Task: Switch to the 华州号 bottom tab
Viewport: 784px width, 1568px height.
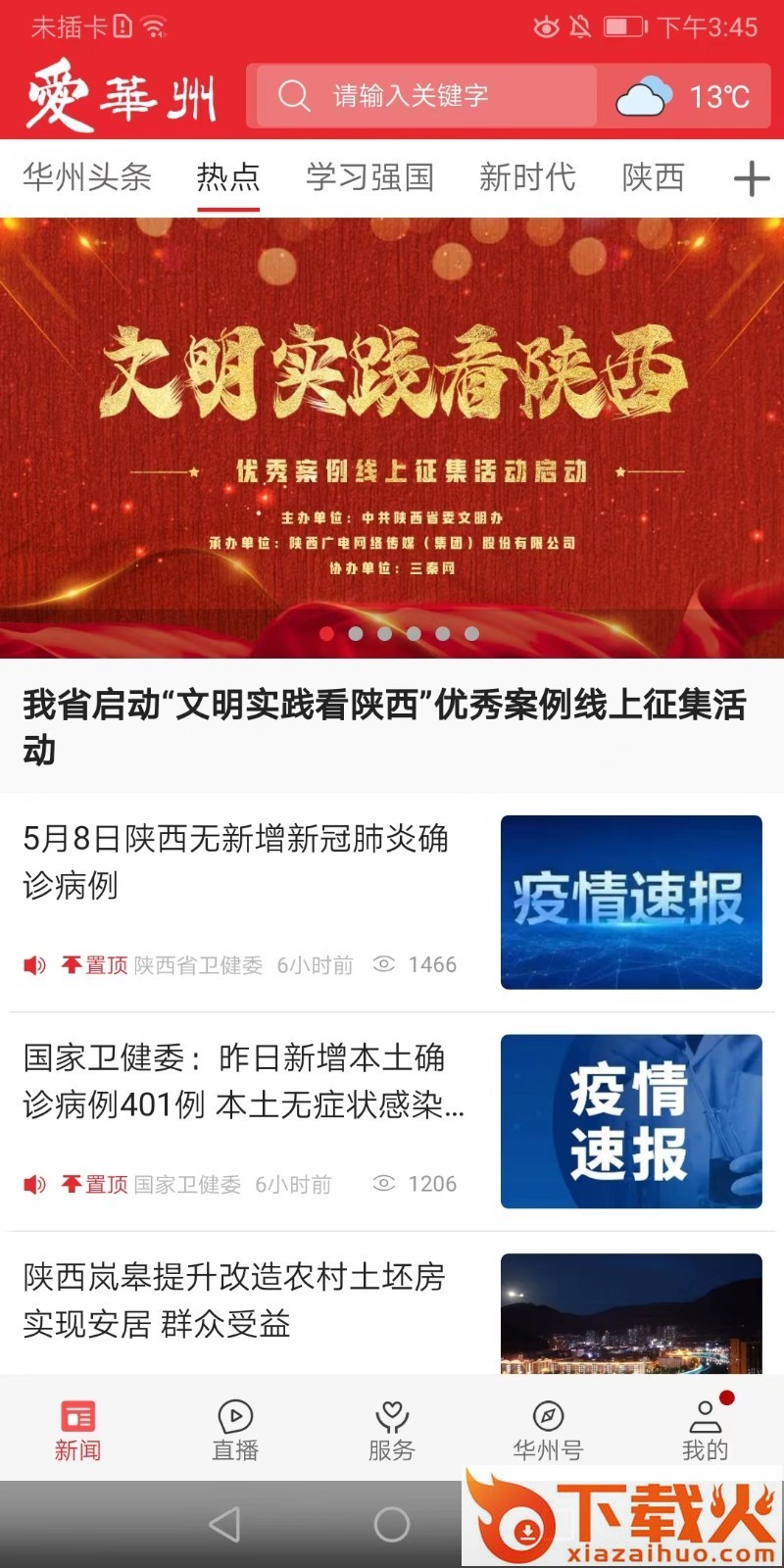Action: (548, 1430)
